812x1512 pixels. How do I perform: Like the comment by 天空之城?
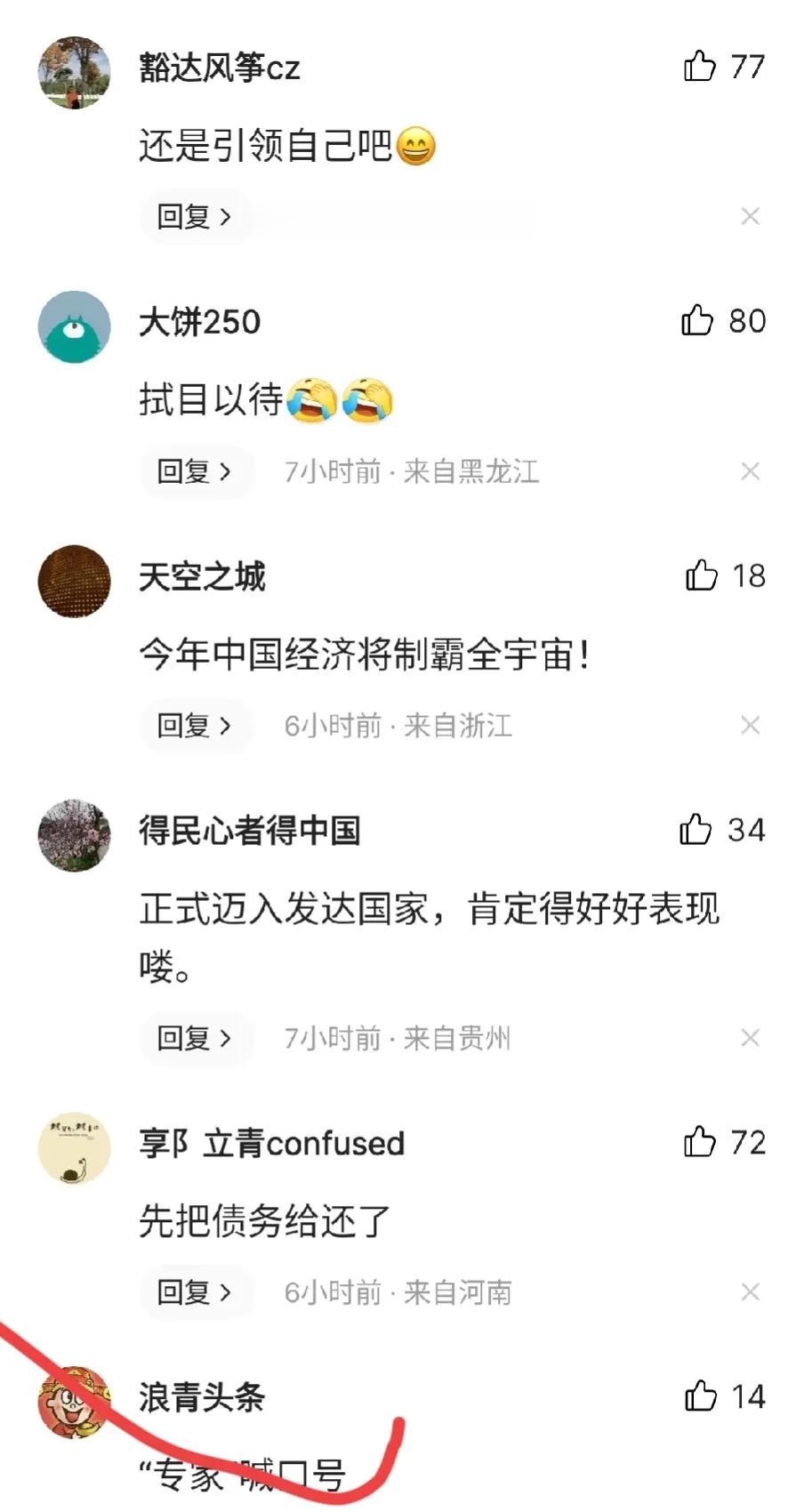701,575
